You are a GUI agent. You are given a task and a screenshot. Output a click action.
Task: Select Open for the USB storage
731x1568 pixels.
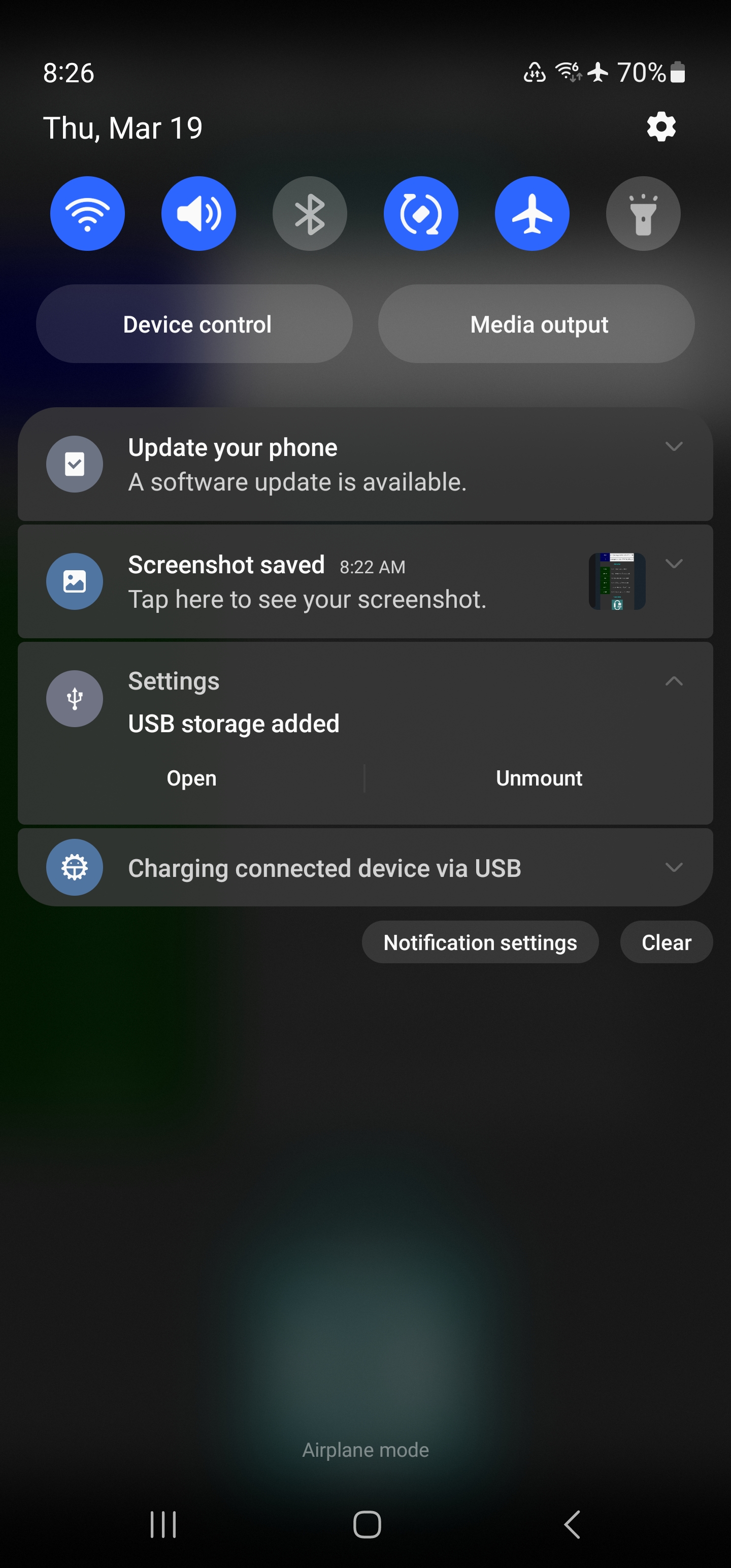pos(192,778)
